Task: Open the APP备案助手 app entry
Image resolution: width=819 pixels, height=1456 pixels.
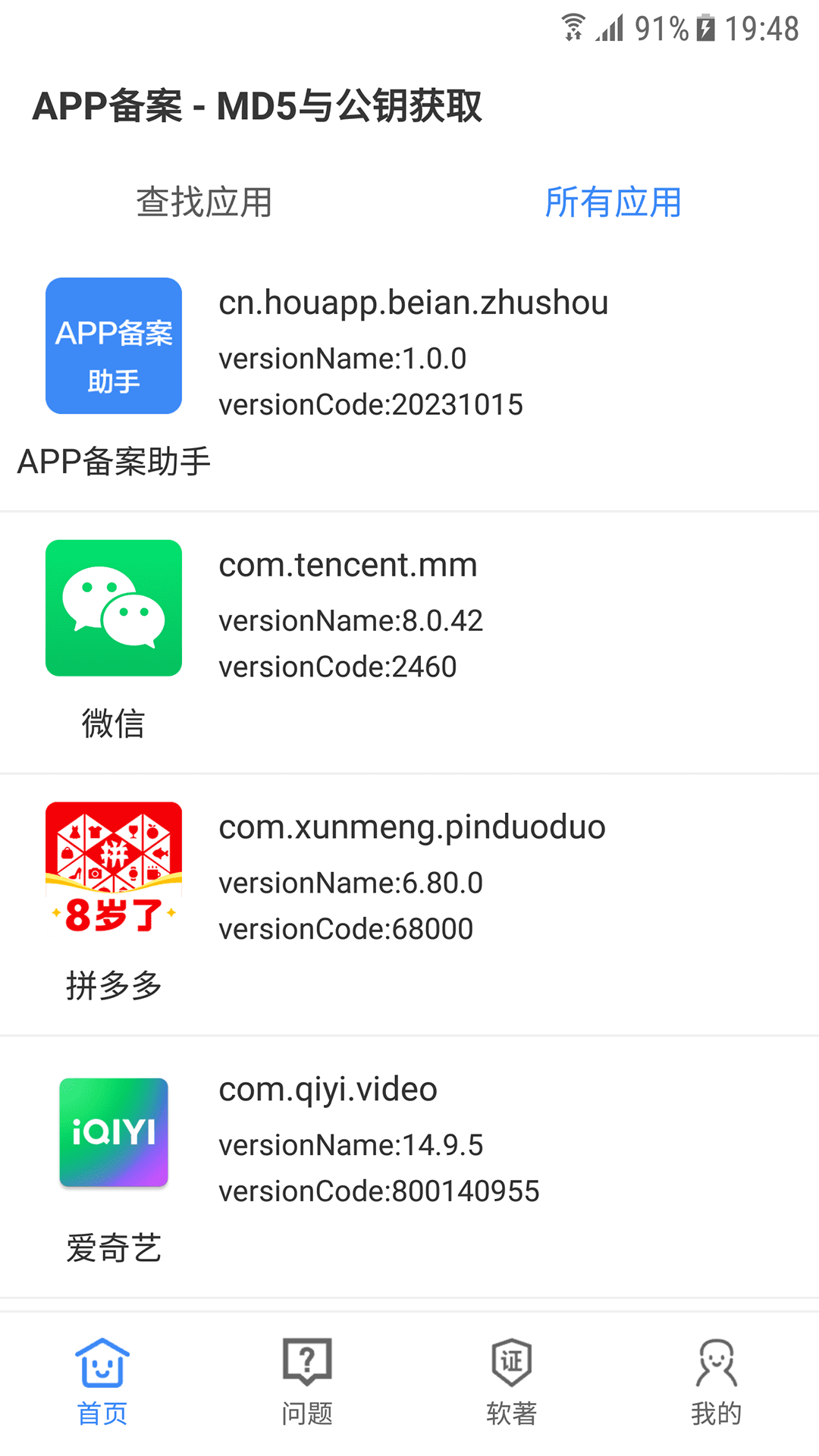Action: 409,380
